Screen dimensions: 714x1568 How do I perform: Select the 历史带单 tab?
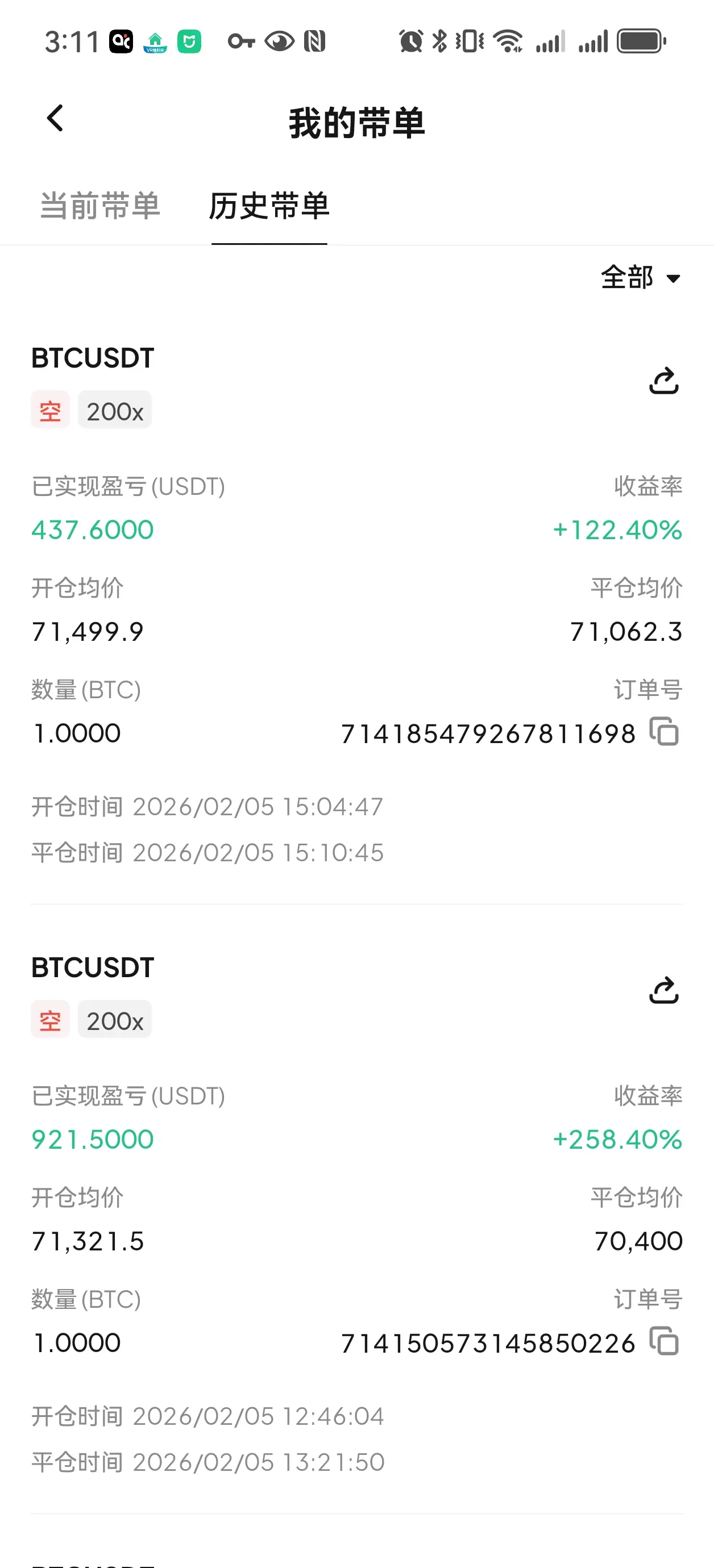[269, 206]
